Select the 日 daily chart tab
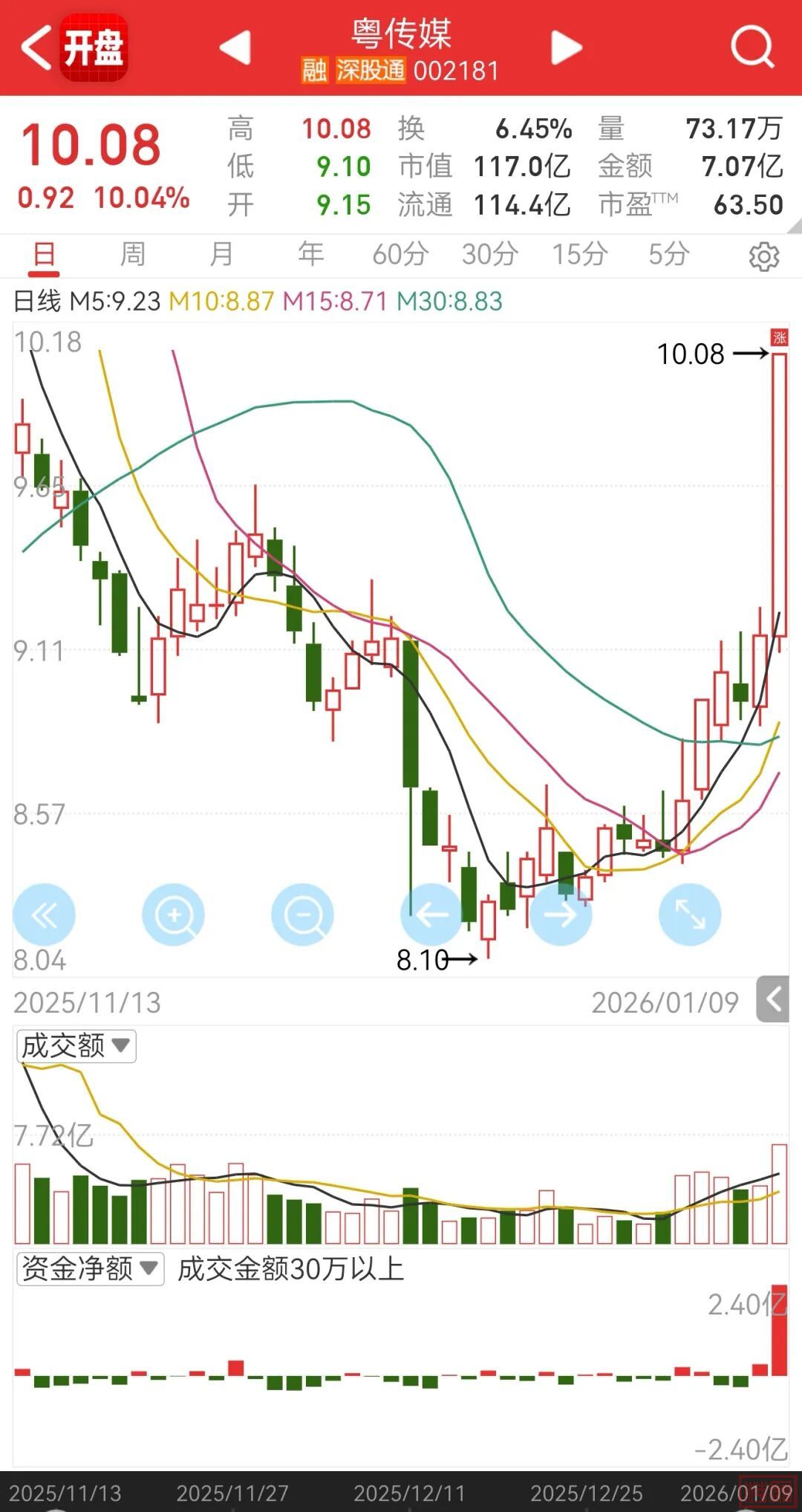The width and height of the screenshot is (802, 1512). 44,255
